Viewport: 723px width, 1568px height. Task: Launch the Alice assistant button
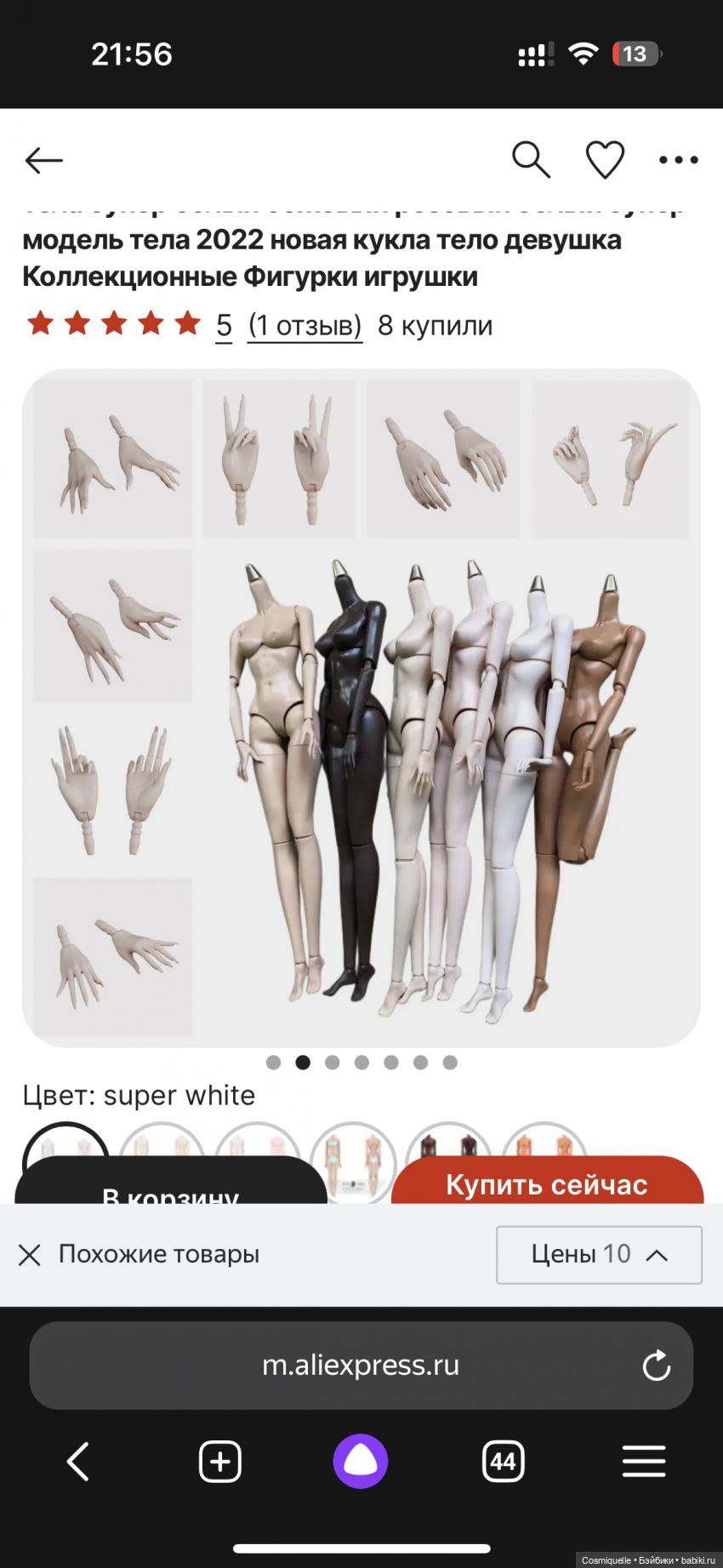pyautogui.click(x=361, y=1462)
